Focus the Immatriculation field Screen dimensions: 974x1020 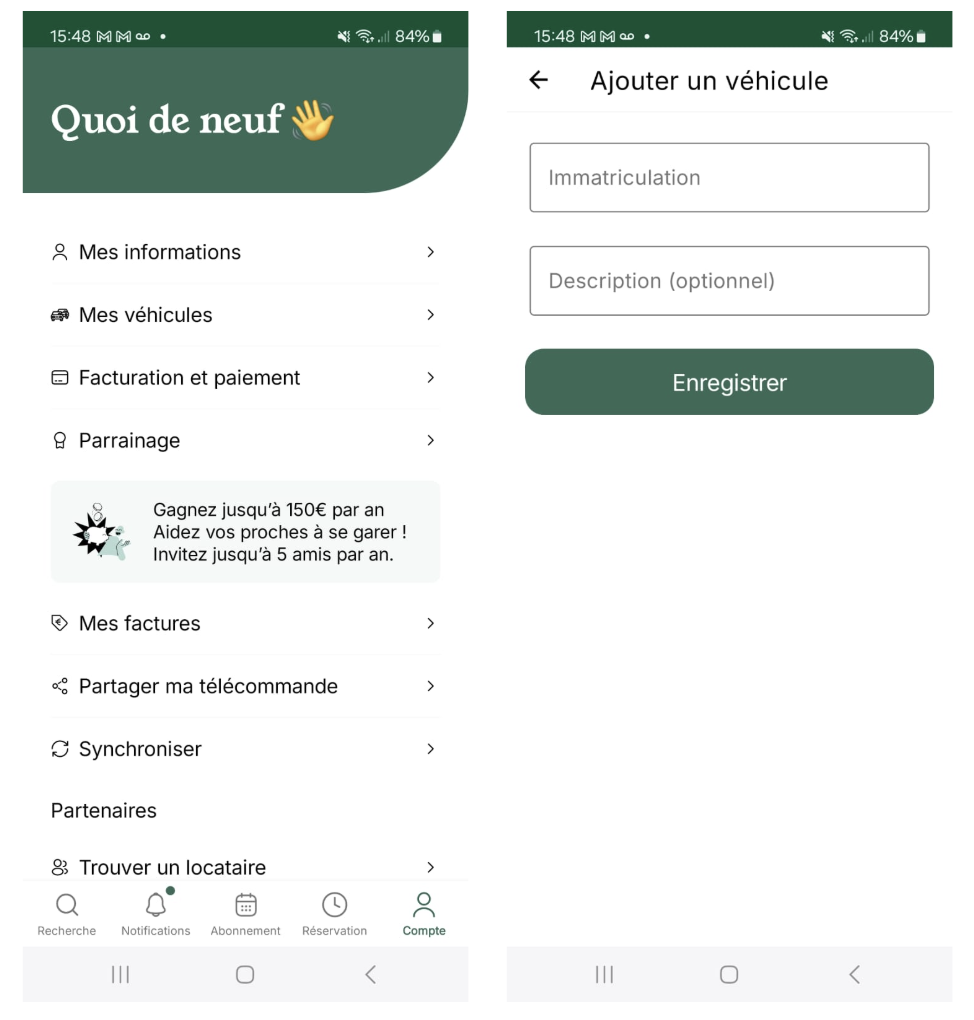729,178
